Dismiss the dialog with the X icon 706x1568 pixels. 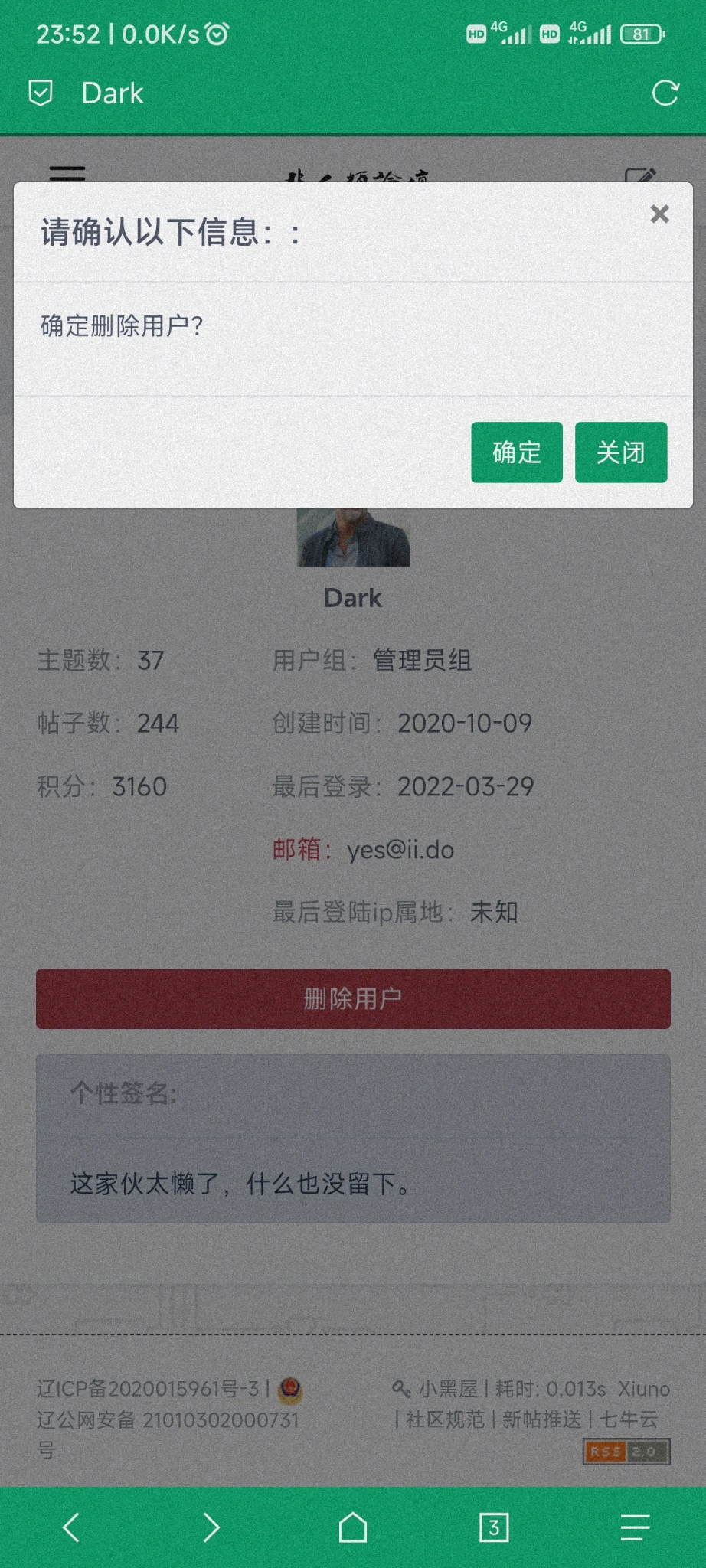pyautogui.click(x=659, y=214)
